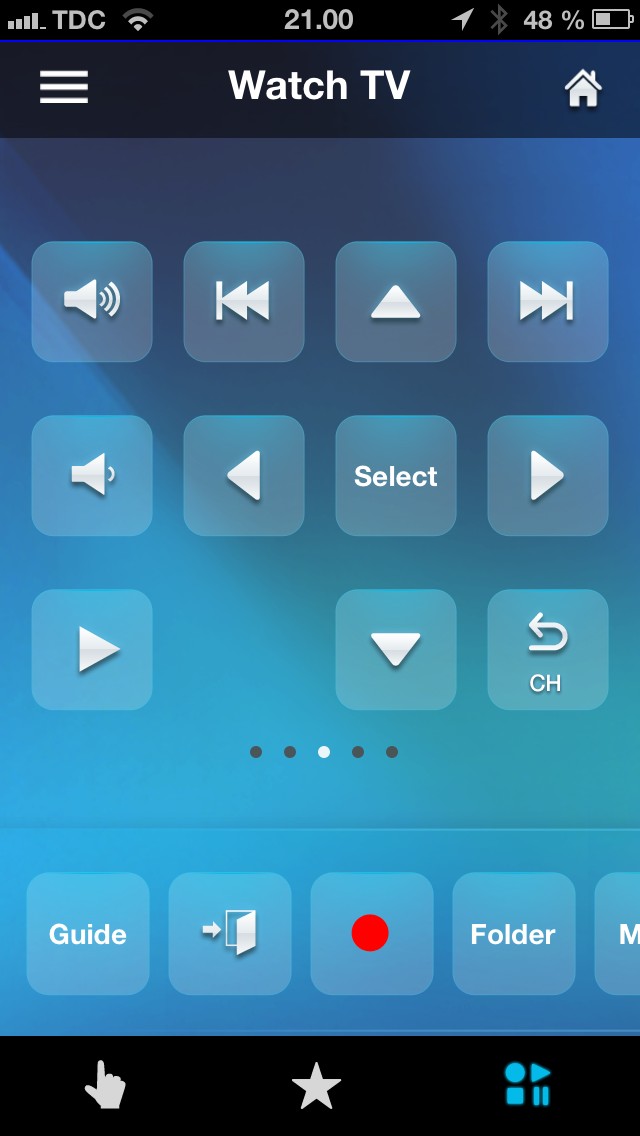The height and width of the screenshot is (1136, 640).
Task: Switch to the gestures hand tab
Action: [105, 1085]
